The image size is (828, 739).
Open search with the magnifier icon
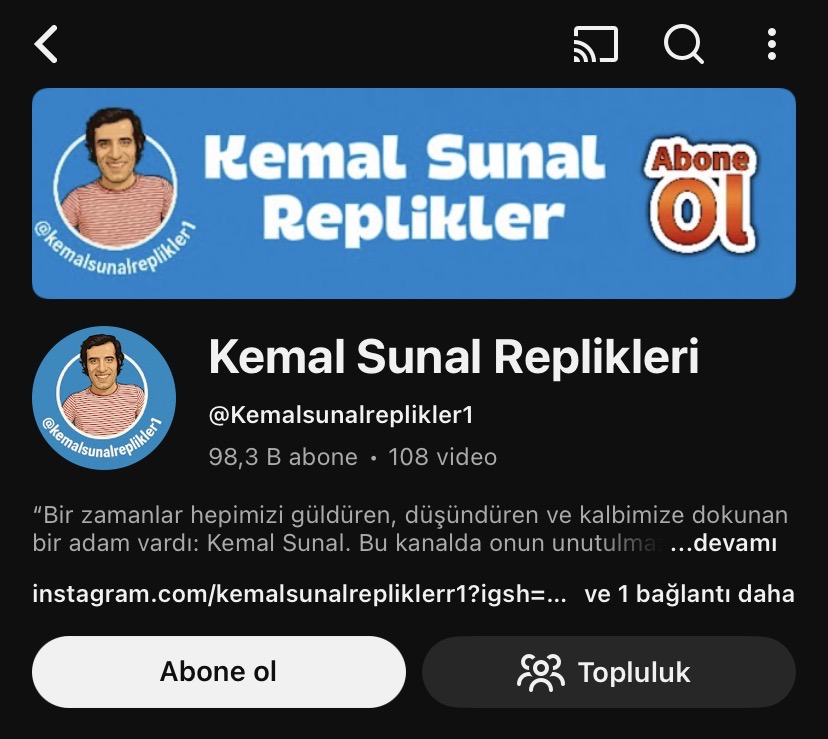point(684,44)
